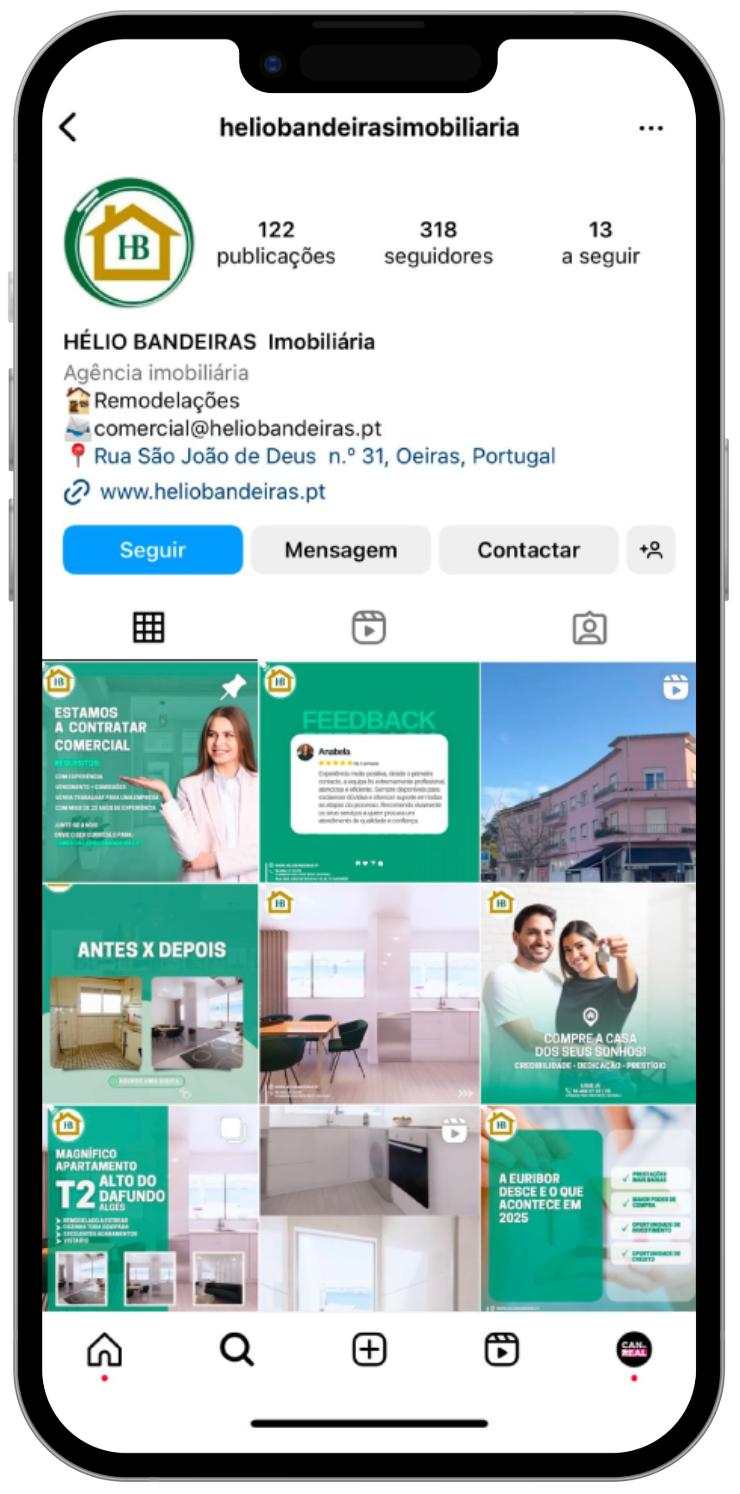740x1494 pixels.
Task: View the 318 seguidores list
Action: [438, 243]
